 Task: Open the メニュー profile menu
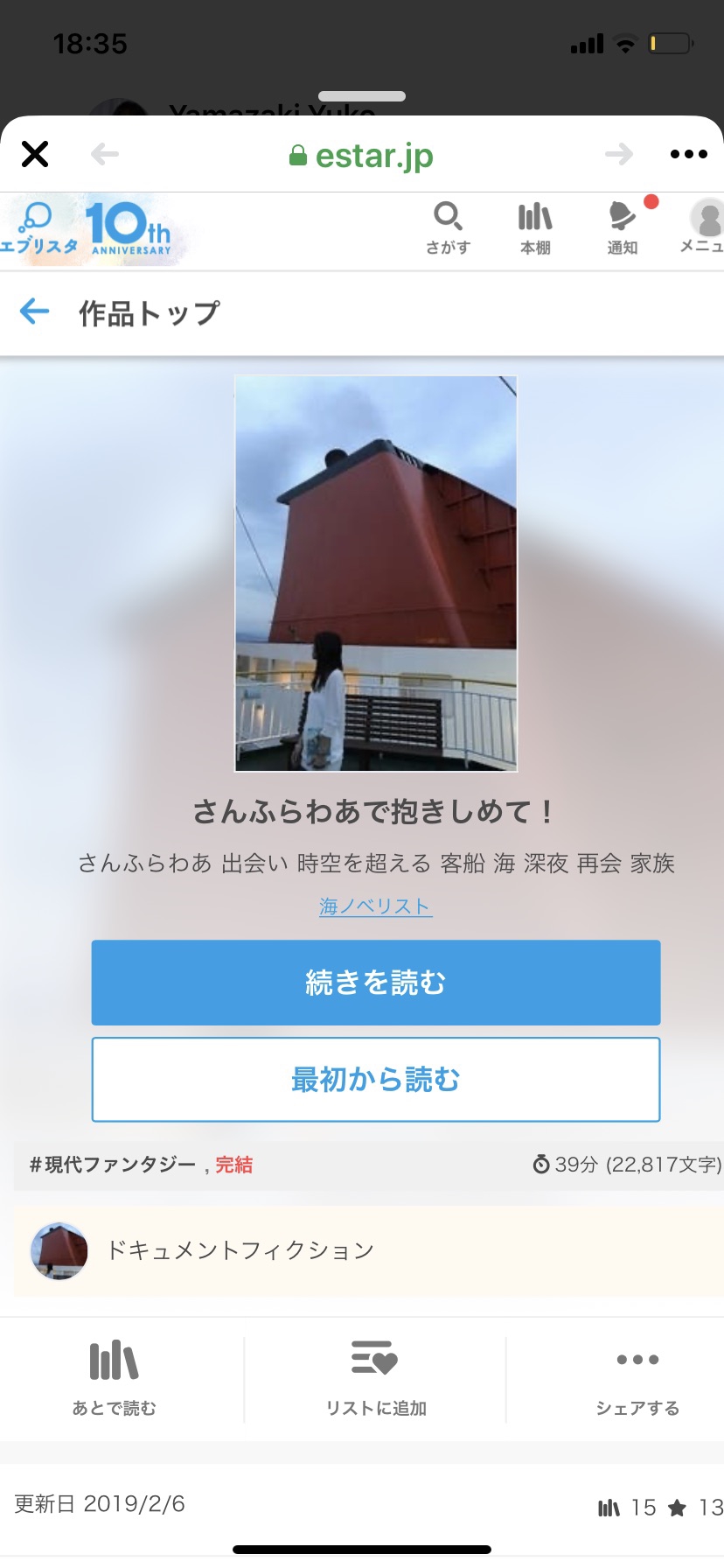pos(705,227)
